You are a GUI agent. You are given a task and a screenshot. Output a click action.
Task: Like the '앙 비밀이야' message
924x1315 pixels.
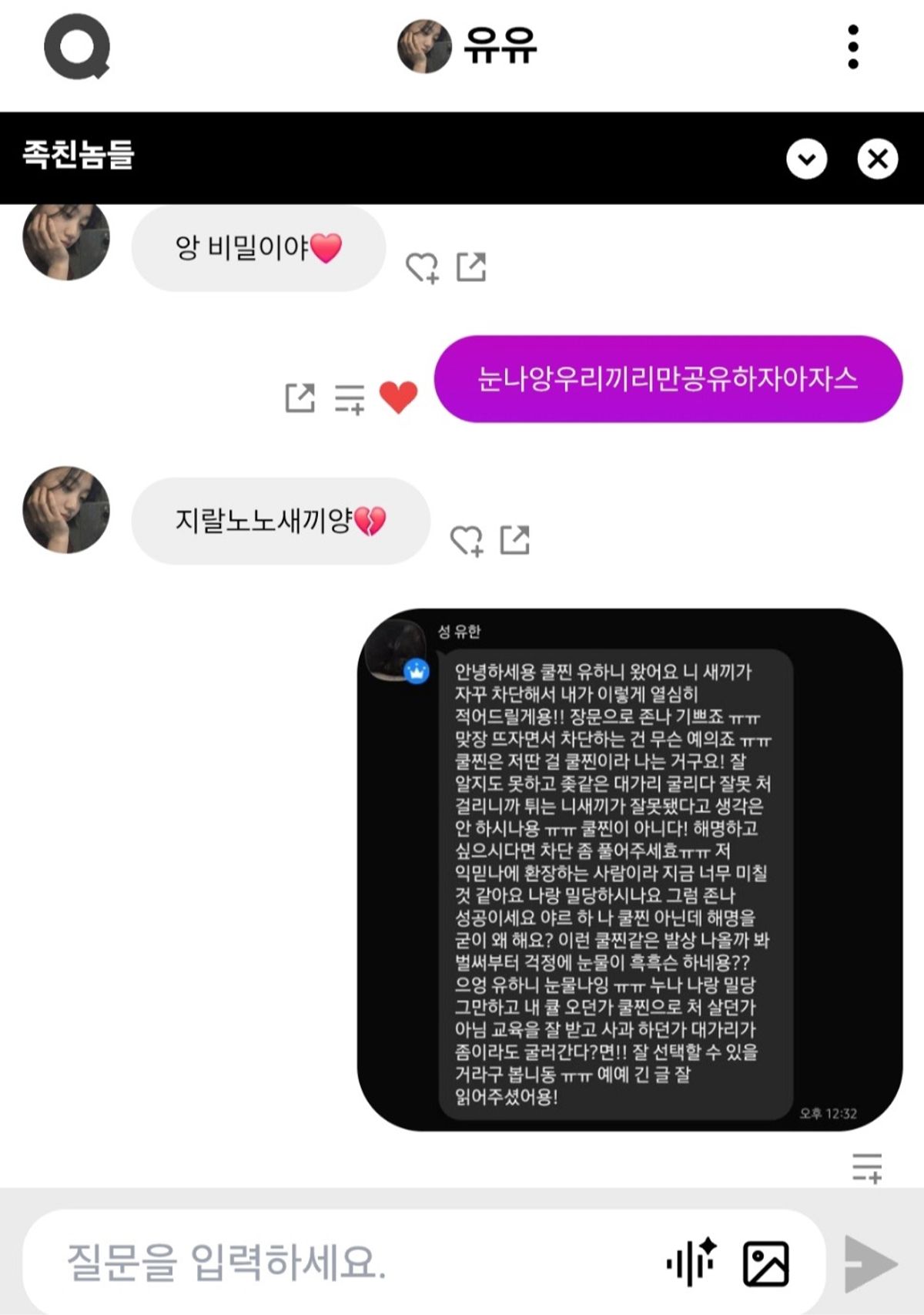pos(422,267)
